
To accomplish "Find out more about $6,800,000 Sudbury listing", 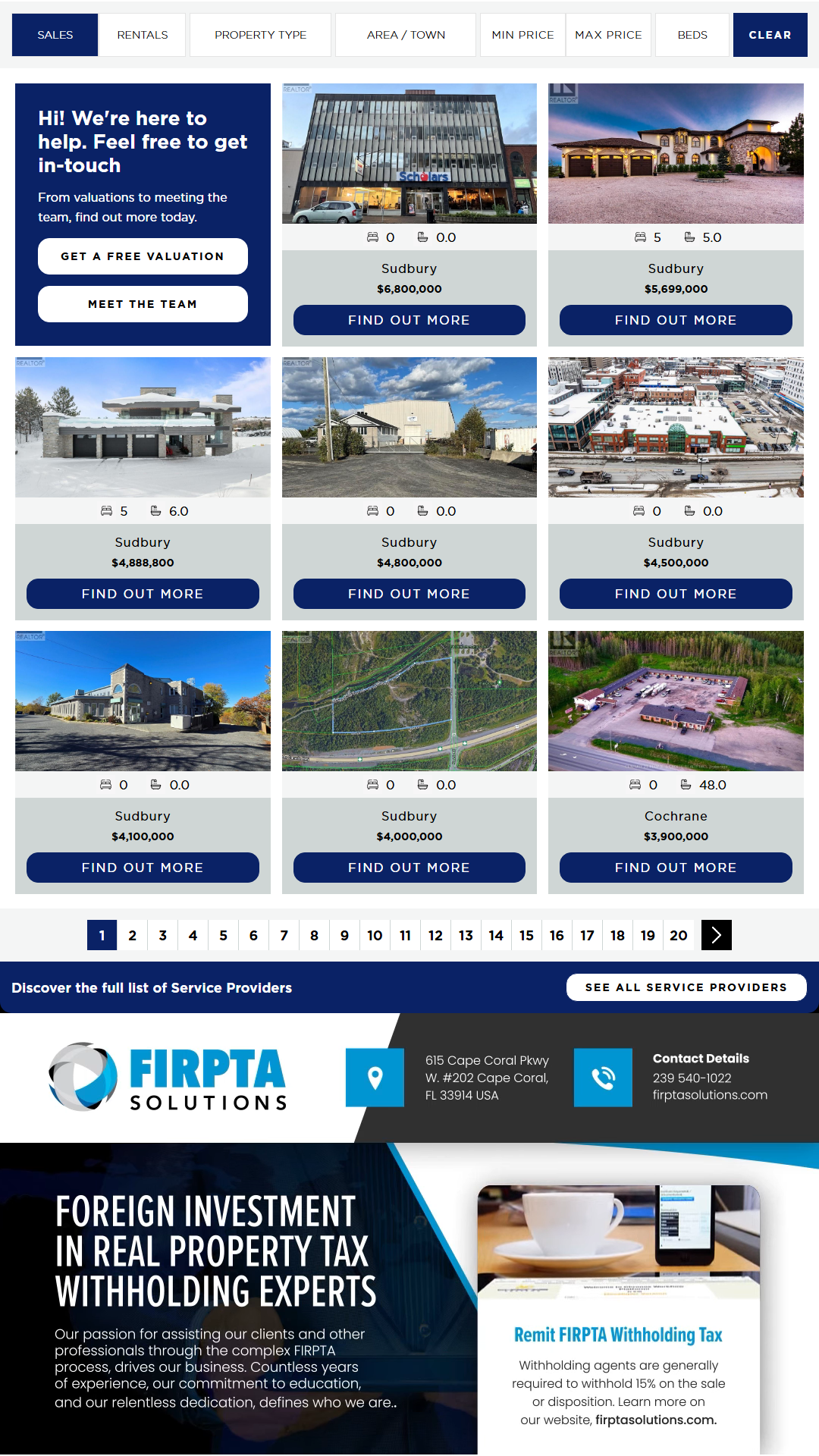I will 409,320.
